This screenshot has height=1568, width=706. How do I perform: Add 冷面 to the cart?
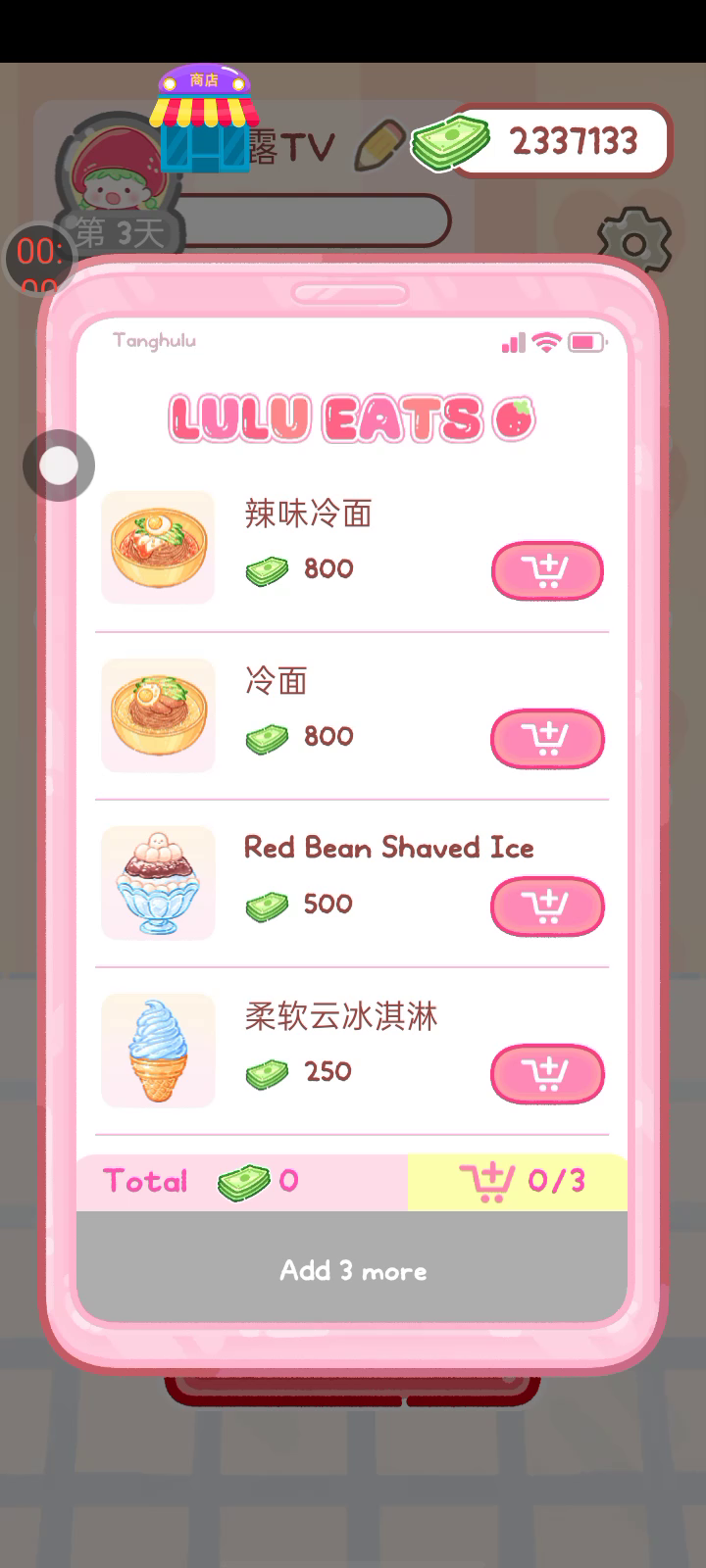[x=546, y=738]
